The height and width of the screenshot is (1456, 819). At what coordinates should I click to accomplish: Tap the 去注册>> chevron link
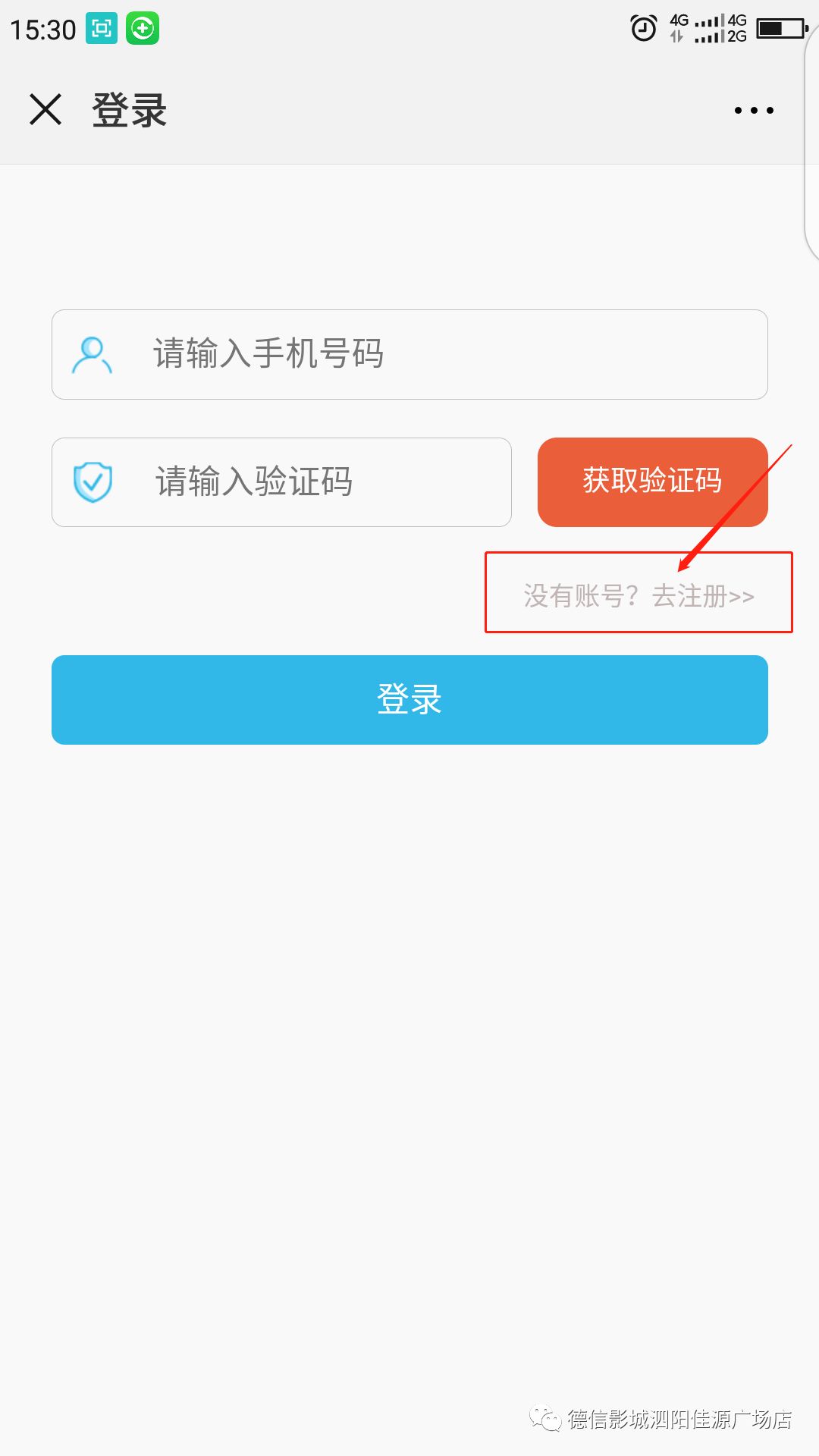point(703,596)
